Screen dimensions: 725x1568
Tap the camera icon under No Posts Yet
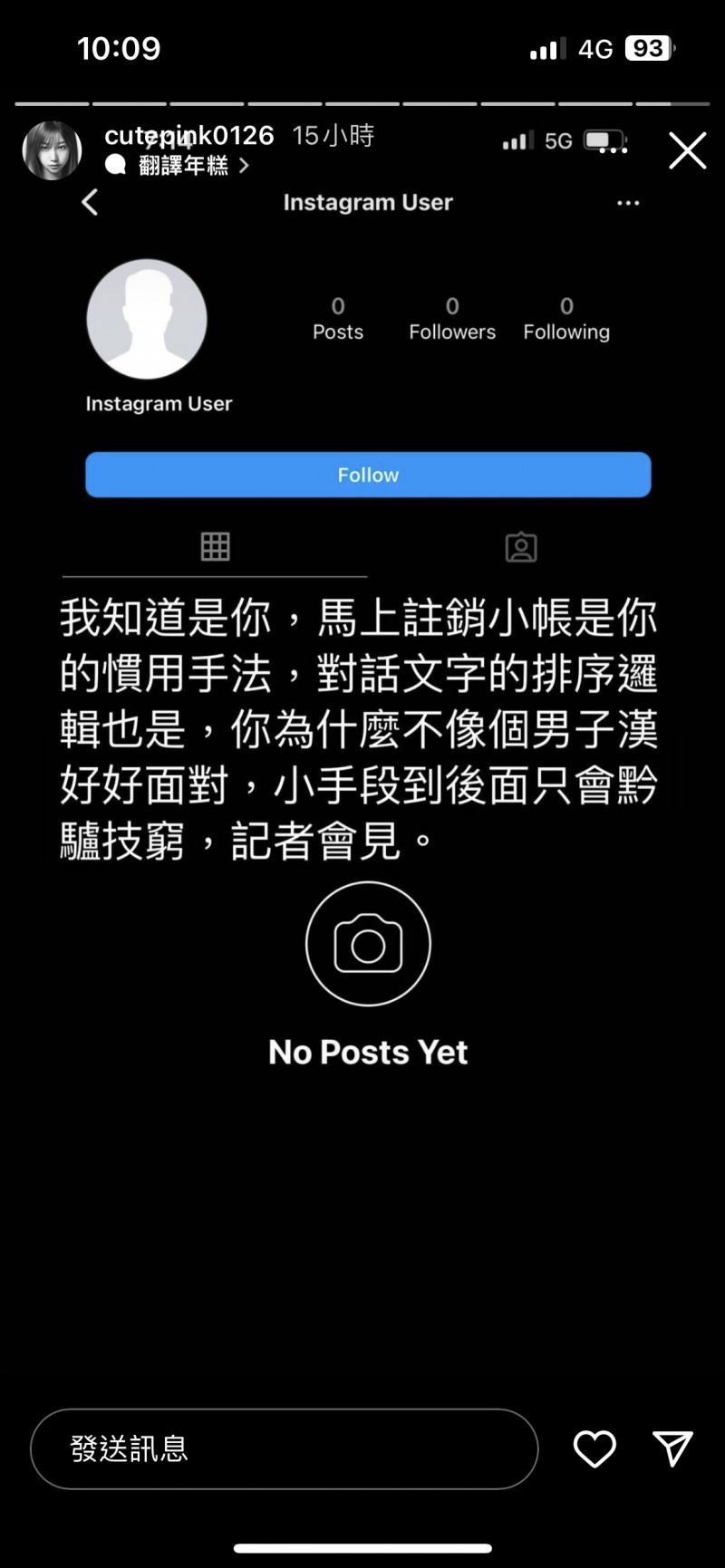367,943
